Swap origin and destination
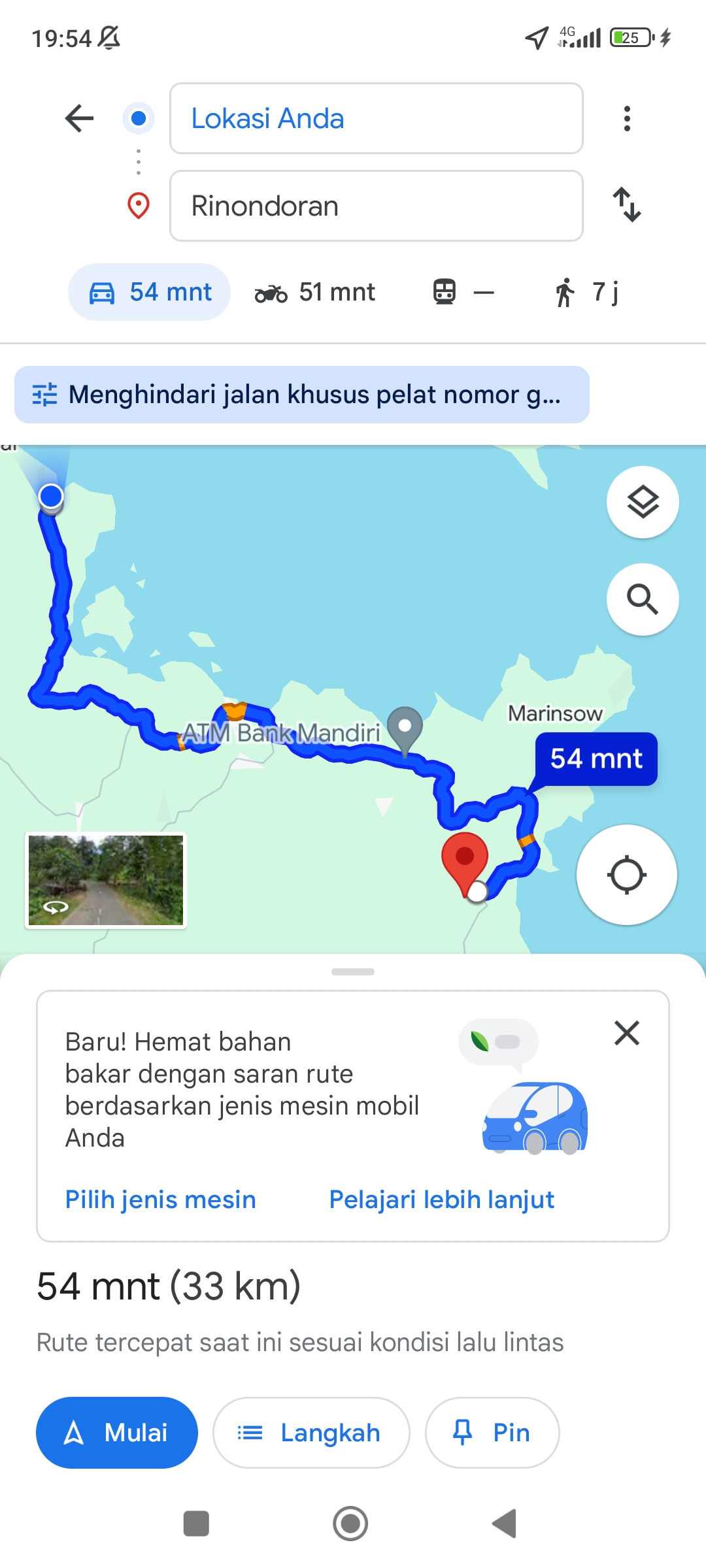The height and width of the screenshot is (1568, 706). (627, 204)
